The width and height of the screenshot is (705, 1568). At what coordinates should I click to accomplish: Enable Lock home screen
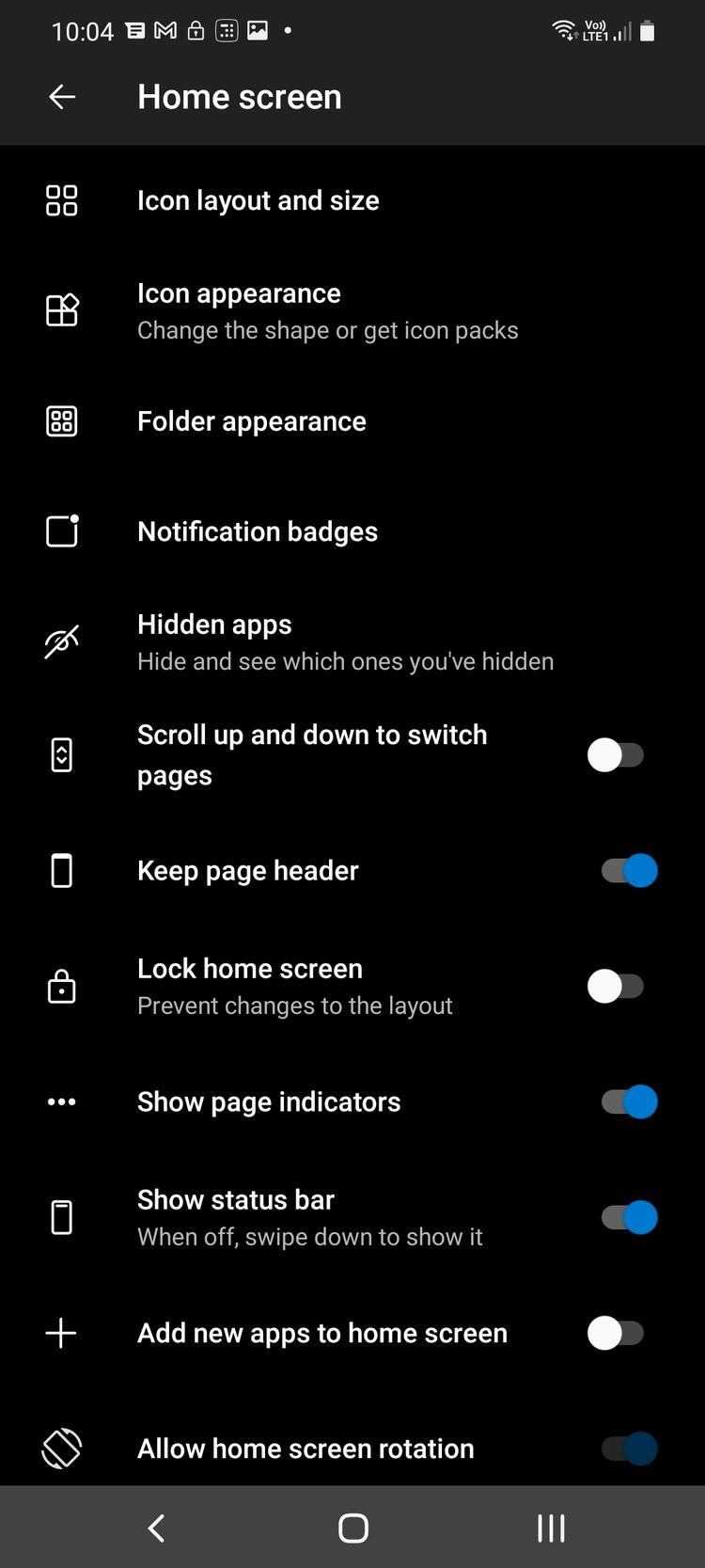[x=616, y=986]
